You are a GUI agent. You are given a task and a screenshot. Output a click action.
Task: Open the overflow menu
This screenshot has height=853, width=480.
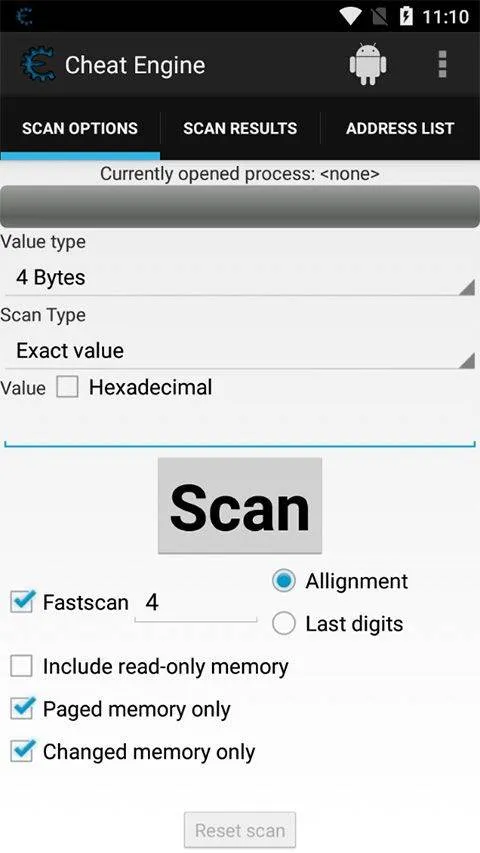click(x=442, y=65)
